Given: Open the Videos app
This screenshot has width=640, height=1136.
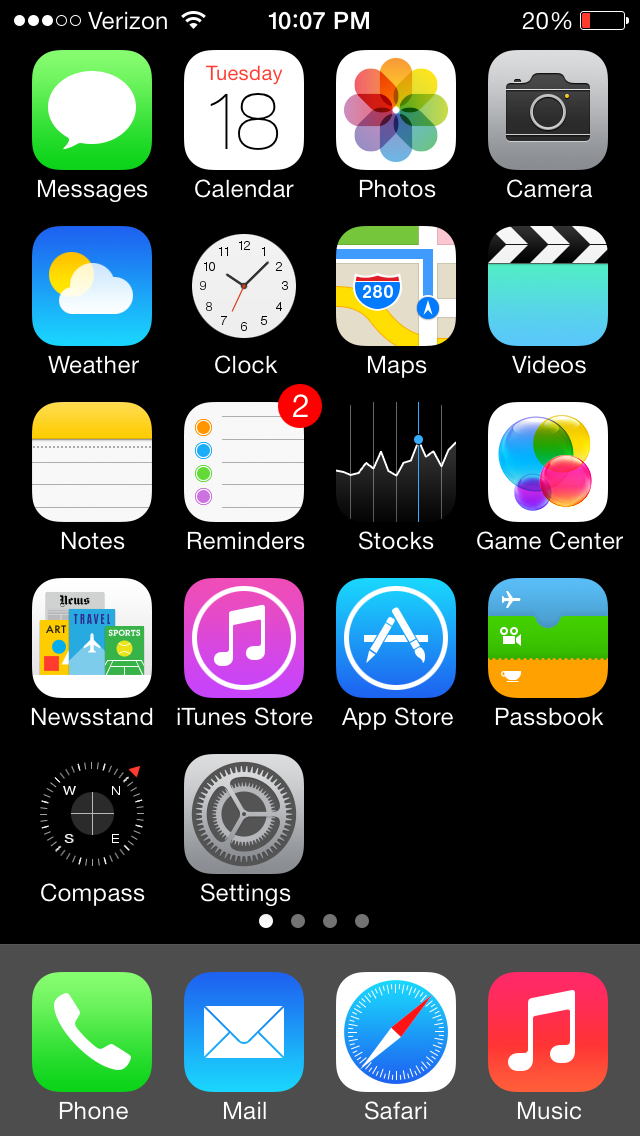Looking at the screenshot, I should click(548, 286).
